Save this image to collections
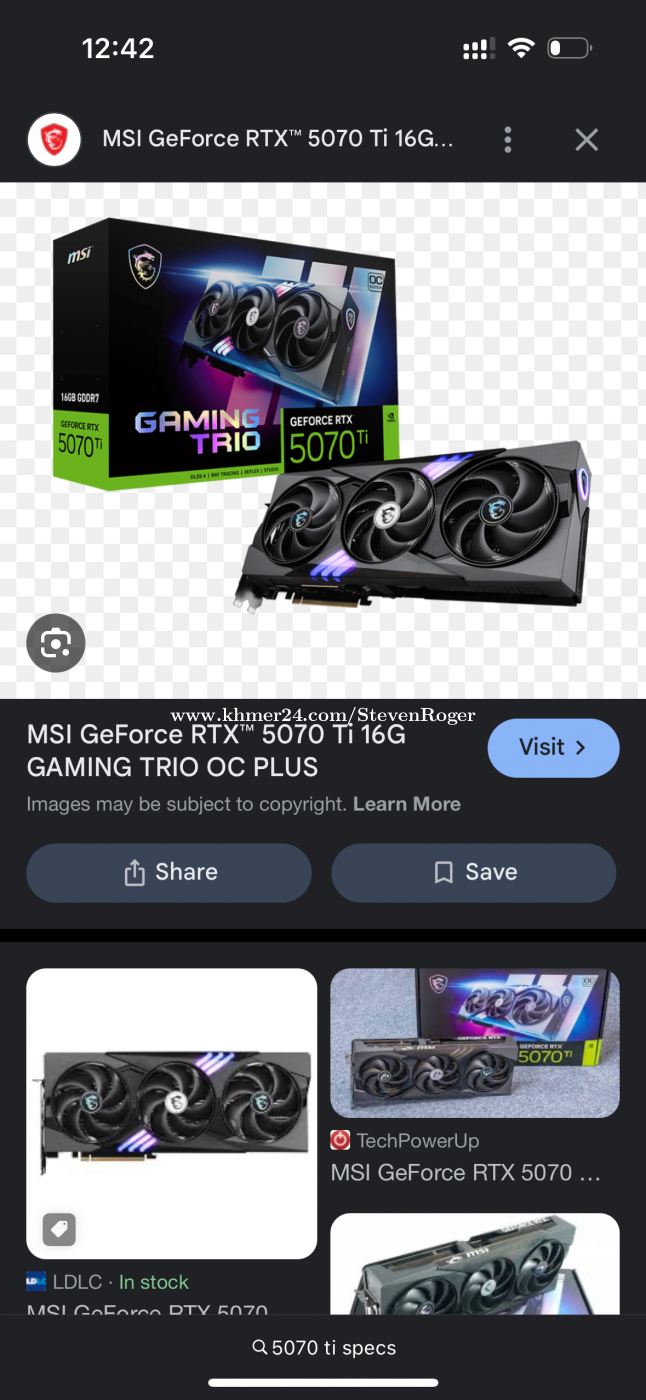646x1400 pixels. click(474, 873)
